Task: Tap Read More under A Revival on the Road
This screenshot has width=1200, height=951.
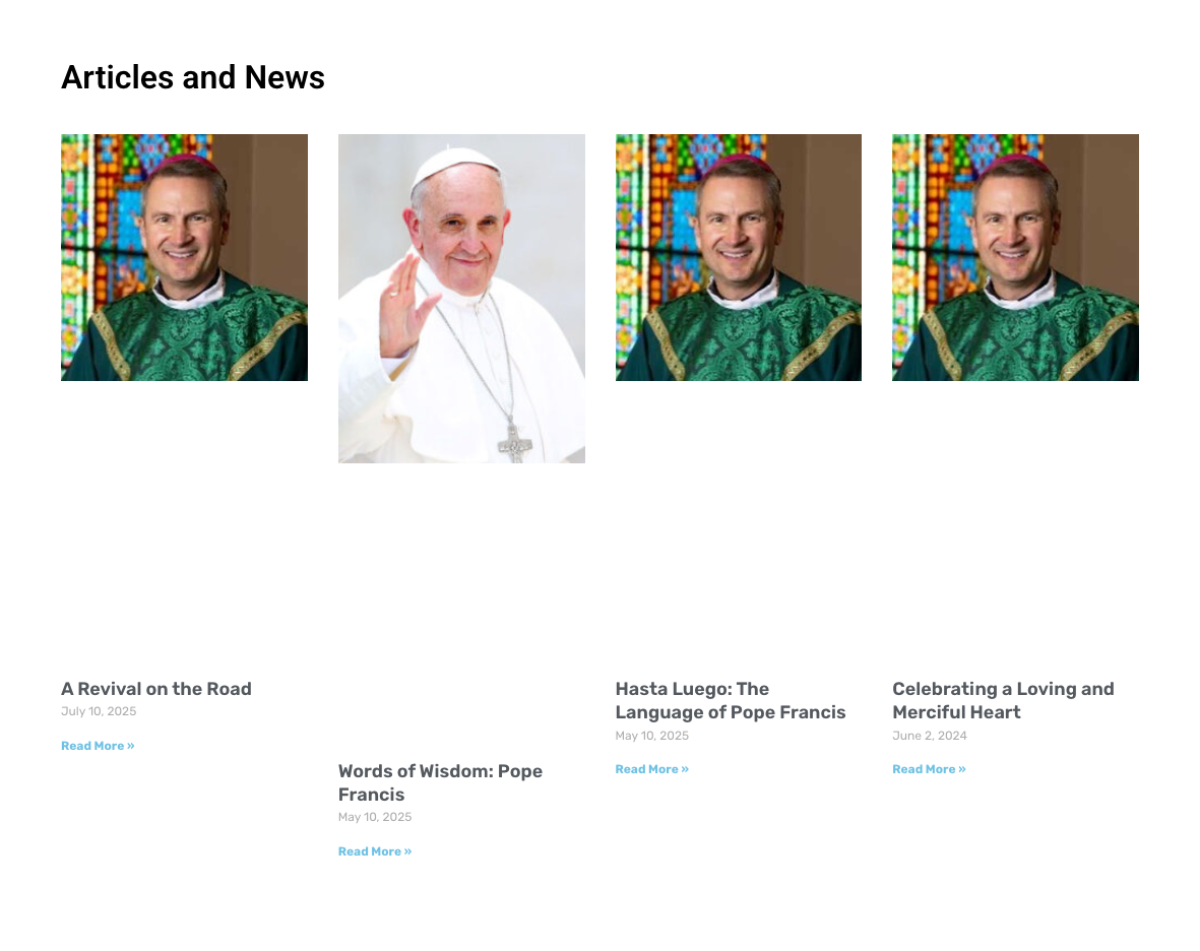Action: (97, 746)
